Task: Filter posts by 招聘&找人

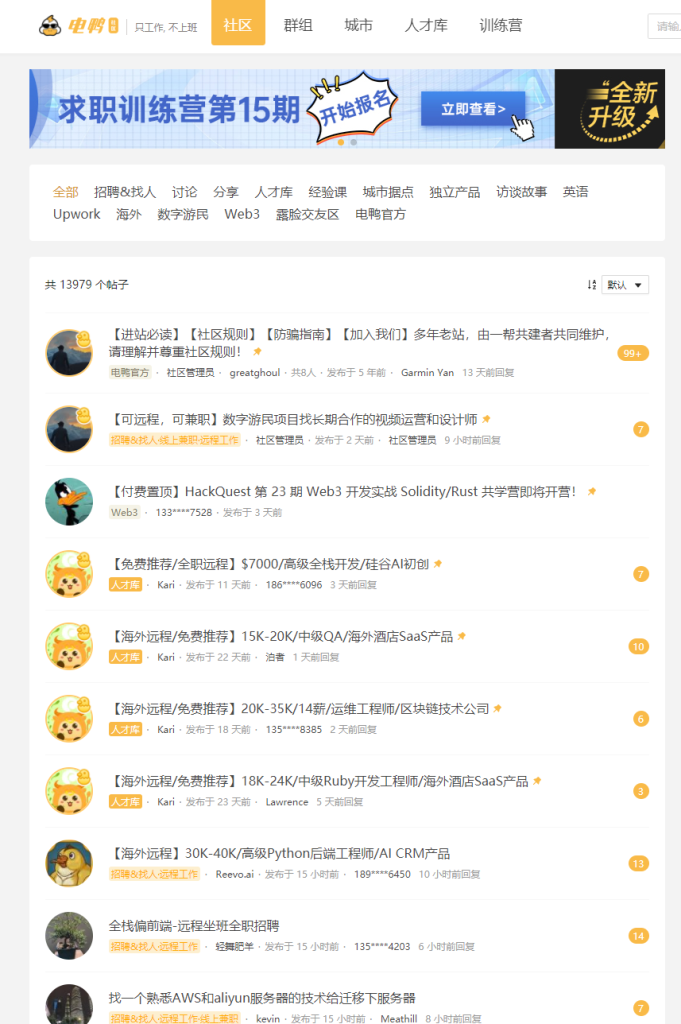Action: point(125,192)
